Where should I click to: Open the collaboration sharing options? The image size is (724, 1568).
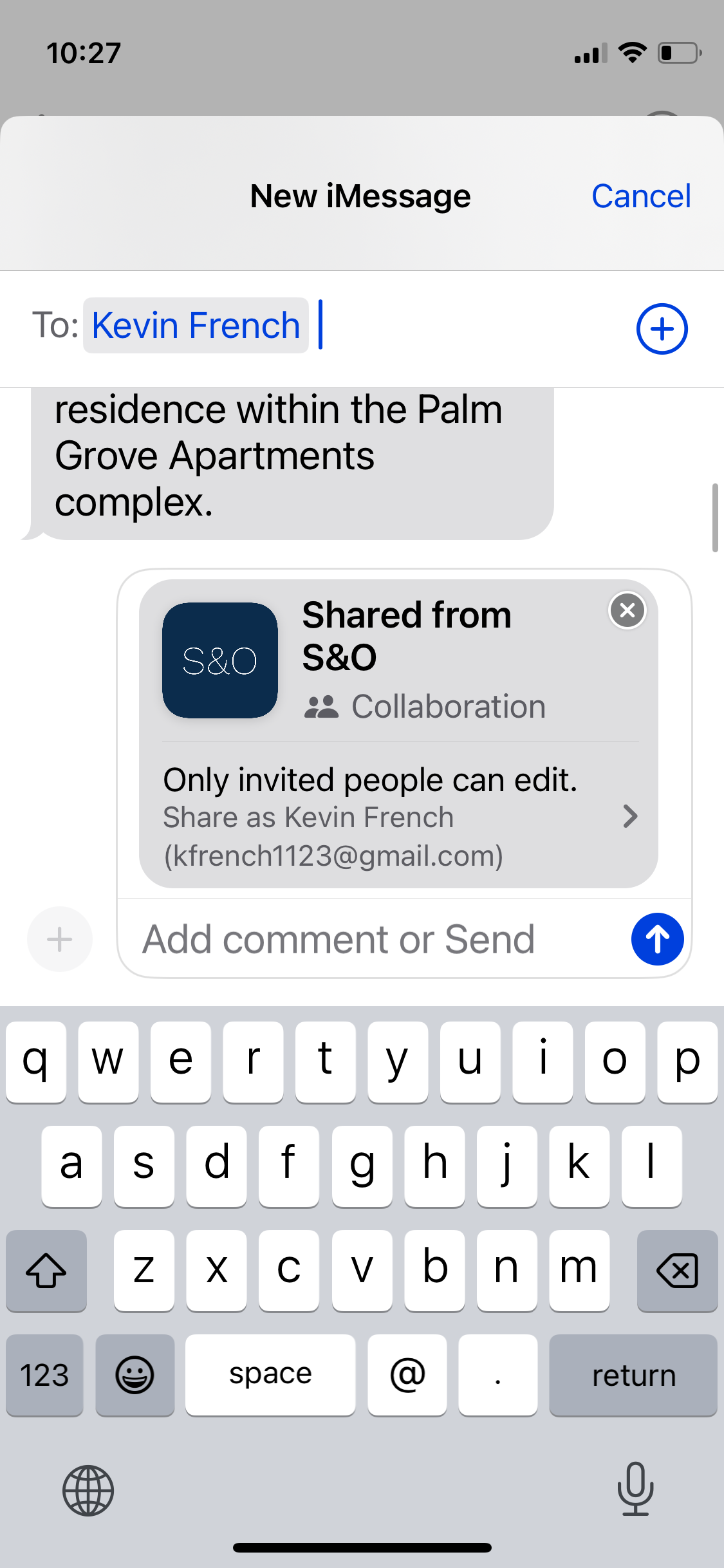399,816
